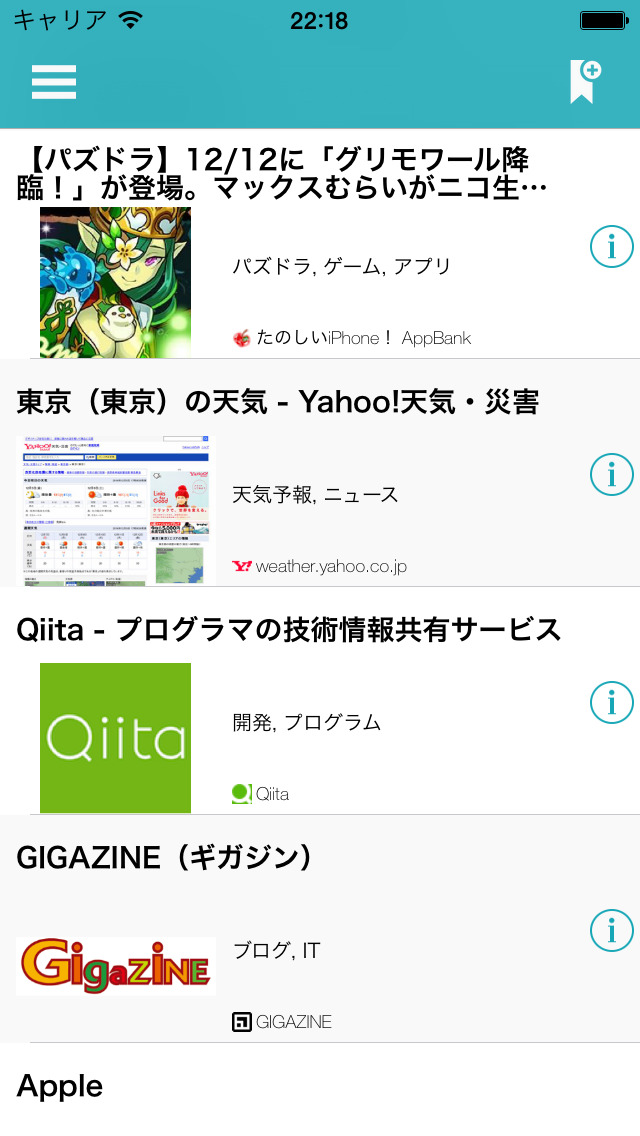
Task: Show info for the GIGAZINE bookmark
Action: [x=612, y=930]
